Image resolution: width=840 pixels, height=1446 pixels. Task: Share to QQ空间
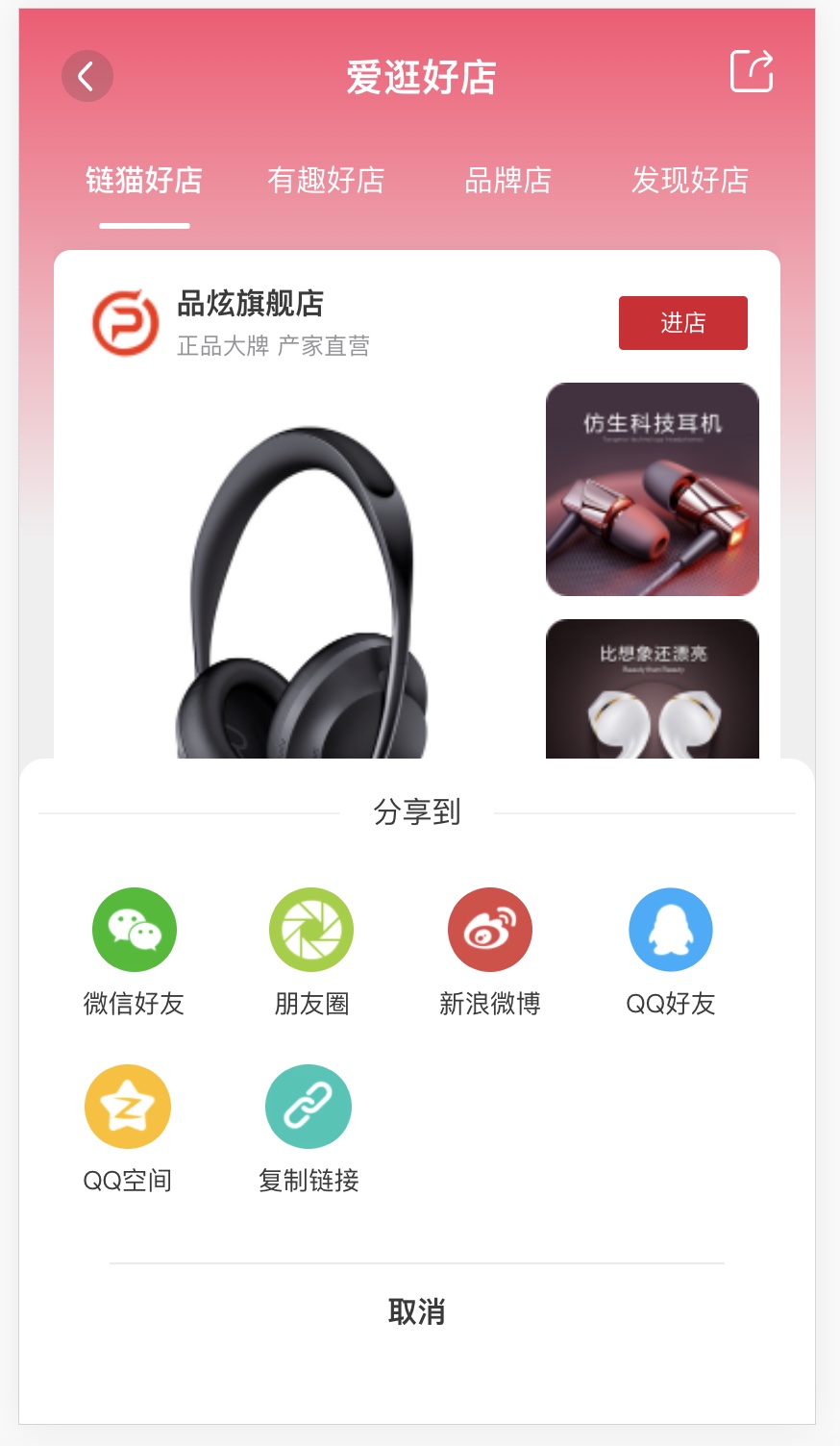(x=128, y=1107)
